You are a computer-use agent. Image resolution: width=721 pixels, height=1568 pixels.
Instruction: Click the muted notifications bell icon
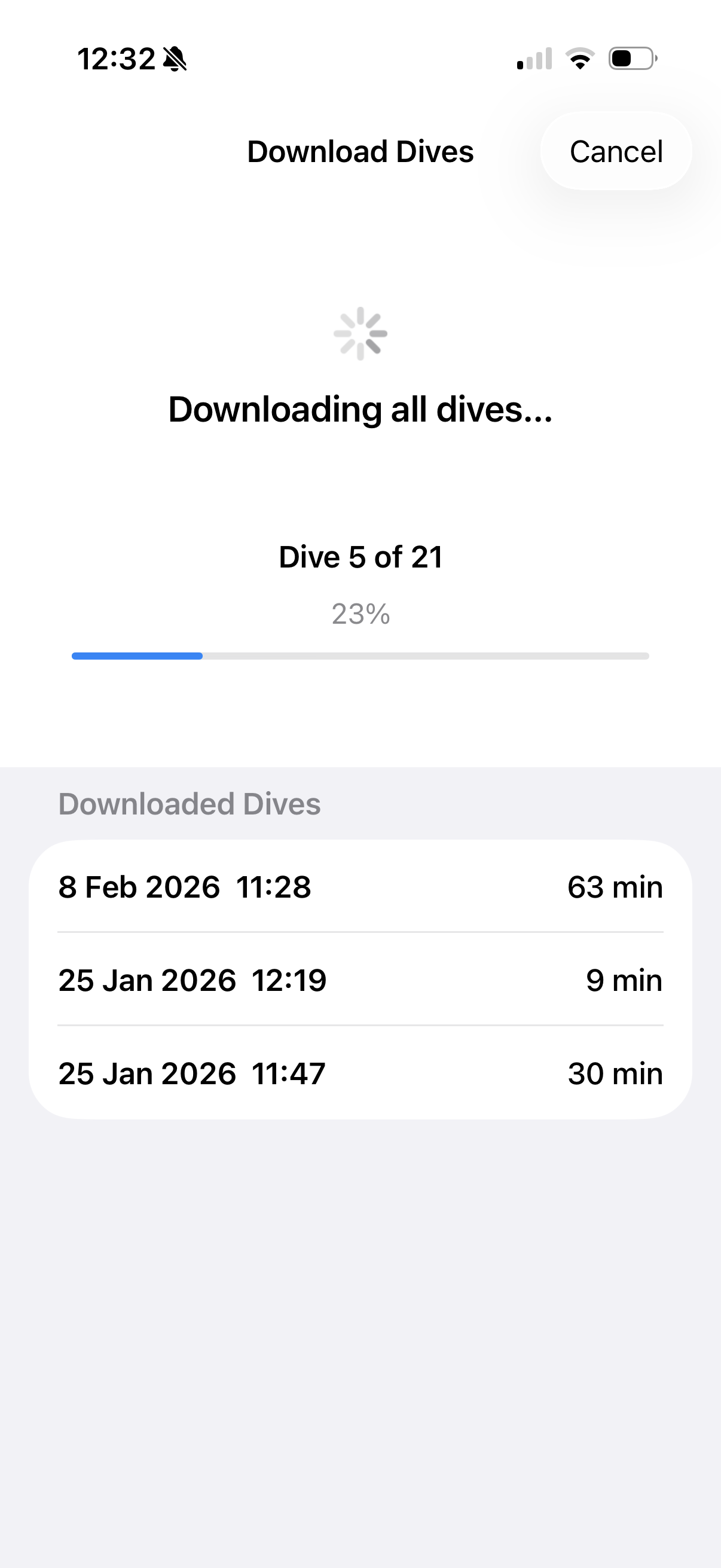click(175, 59)
